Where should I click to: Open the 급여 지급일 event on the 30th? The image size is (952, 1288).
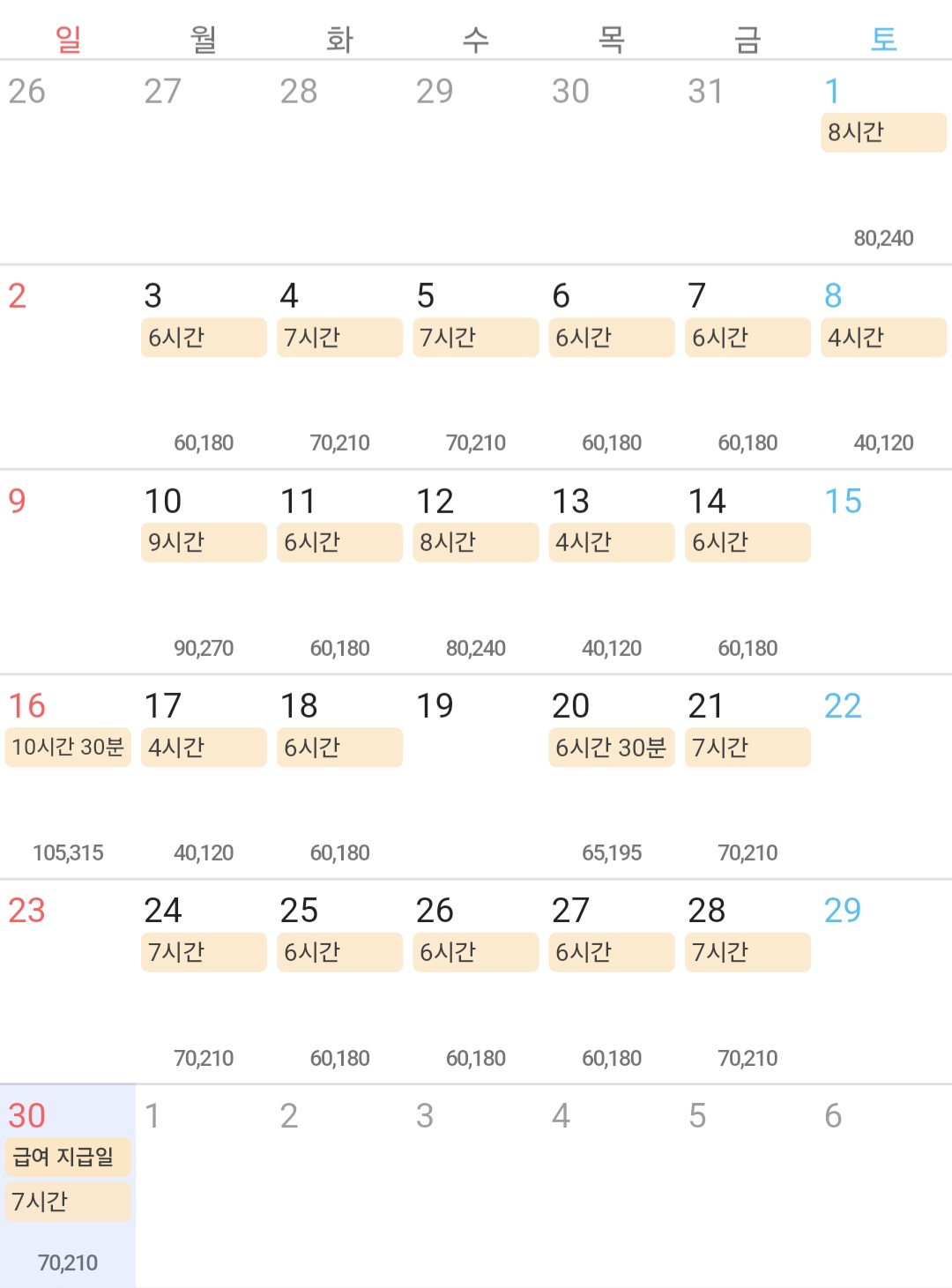(68, 1157)
